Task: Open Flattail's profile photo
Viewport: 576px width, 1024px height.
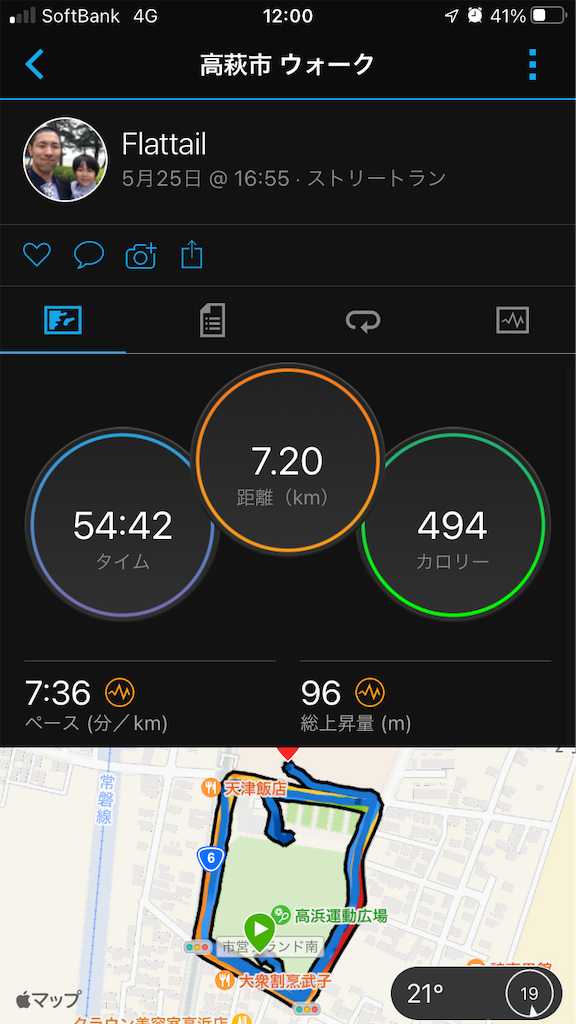Action: 65,160
